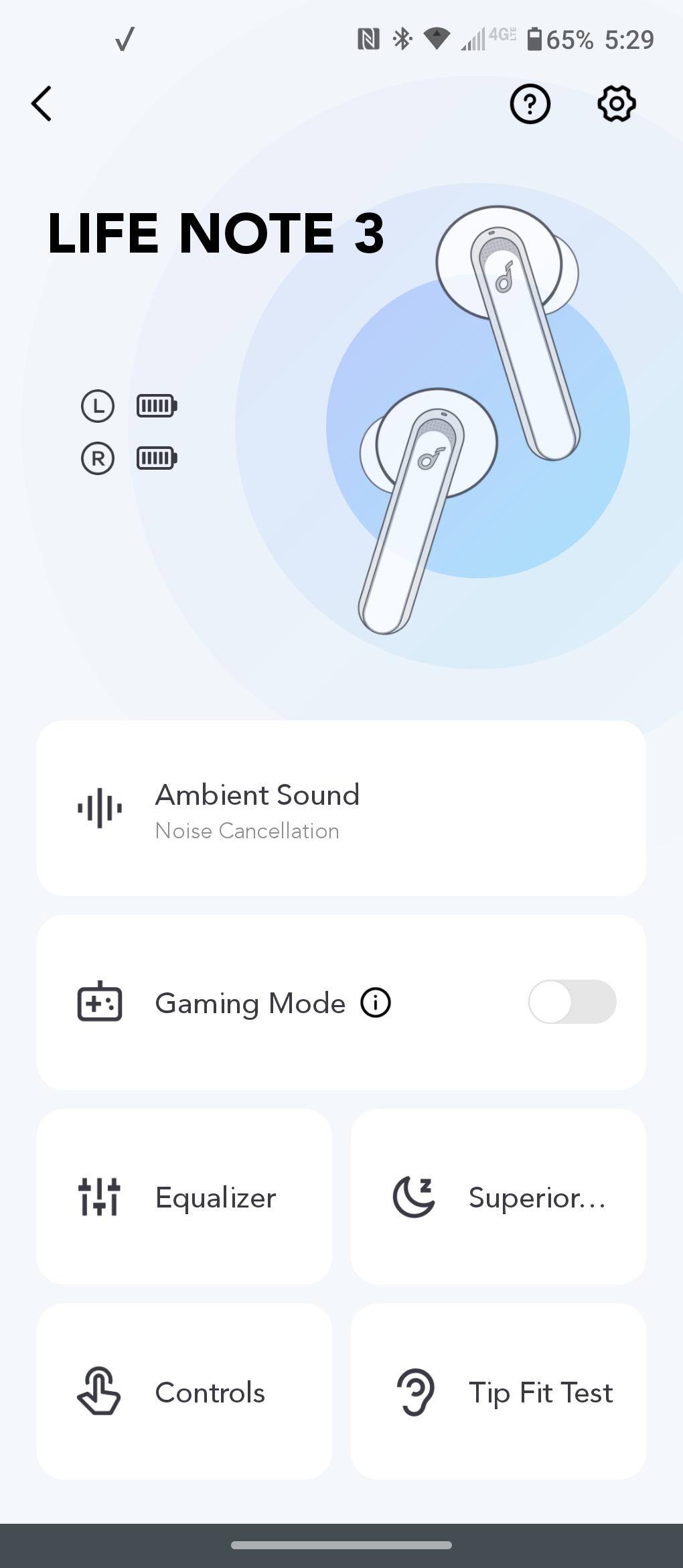Go back using the top-left arrow
683x1568 pixels.
[42, 104]
